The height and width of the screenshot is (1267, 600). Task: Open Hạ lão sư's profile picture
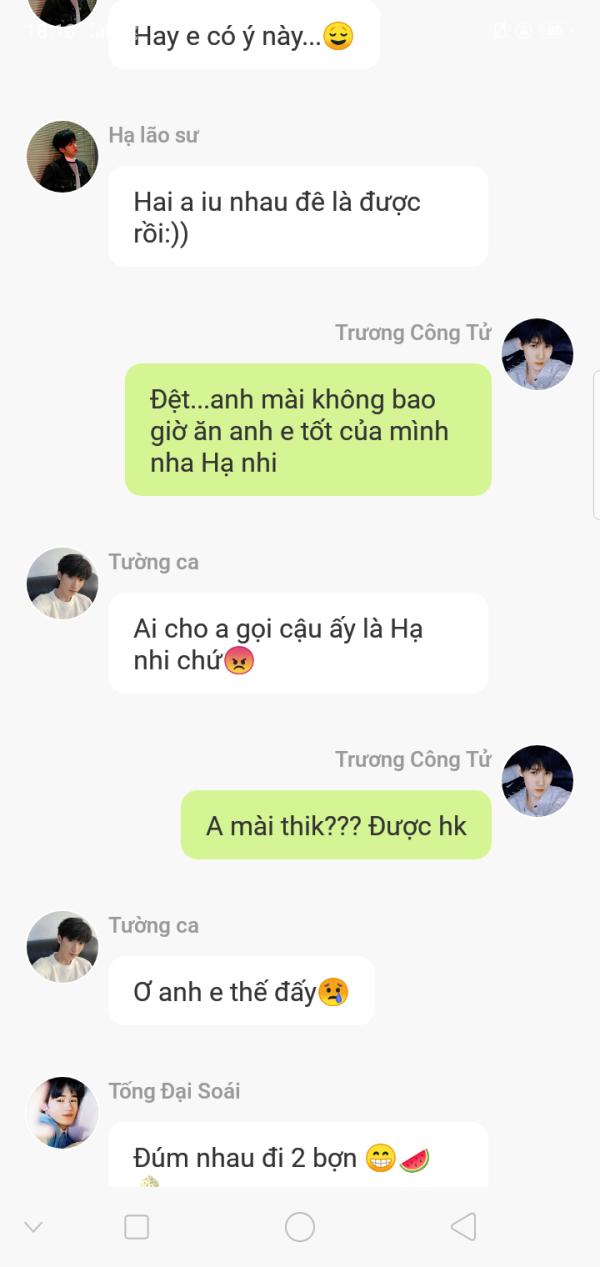62,157
